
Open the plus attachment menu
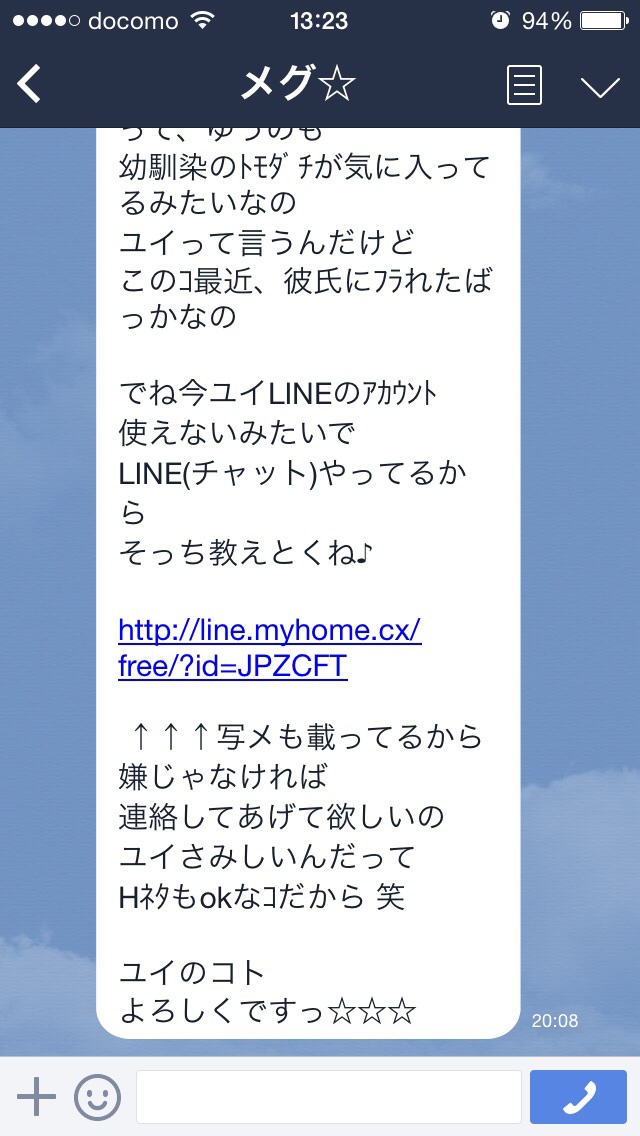point(37,1097)
